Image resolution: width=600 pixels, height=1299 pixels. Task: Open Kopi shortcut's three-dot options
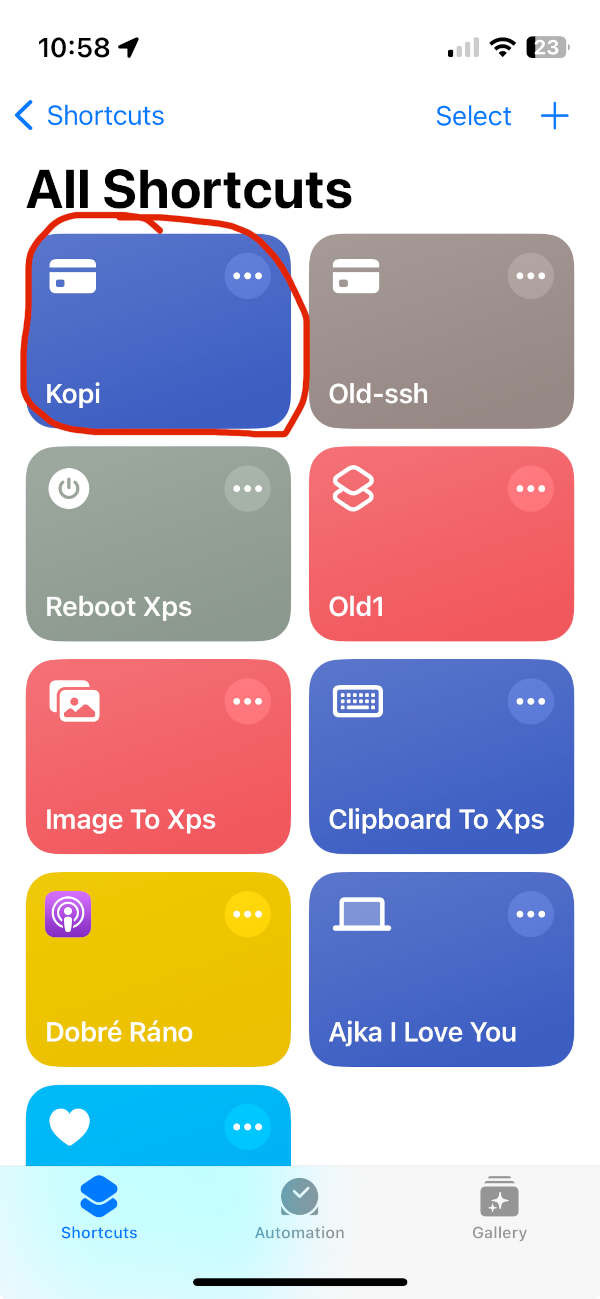tap(247, 276)
